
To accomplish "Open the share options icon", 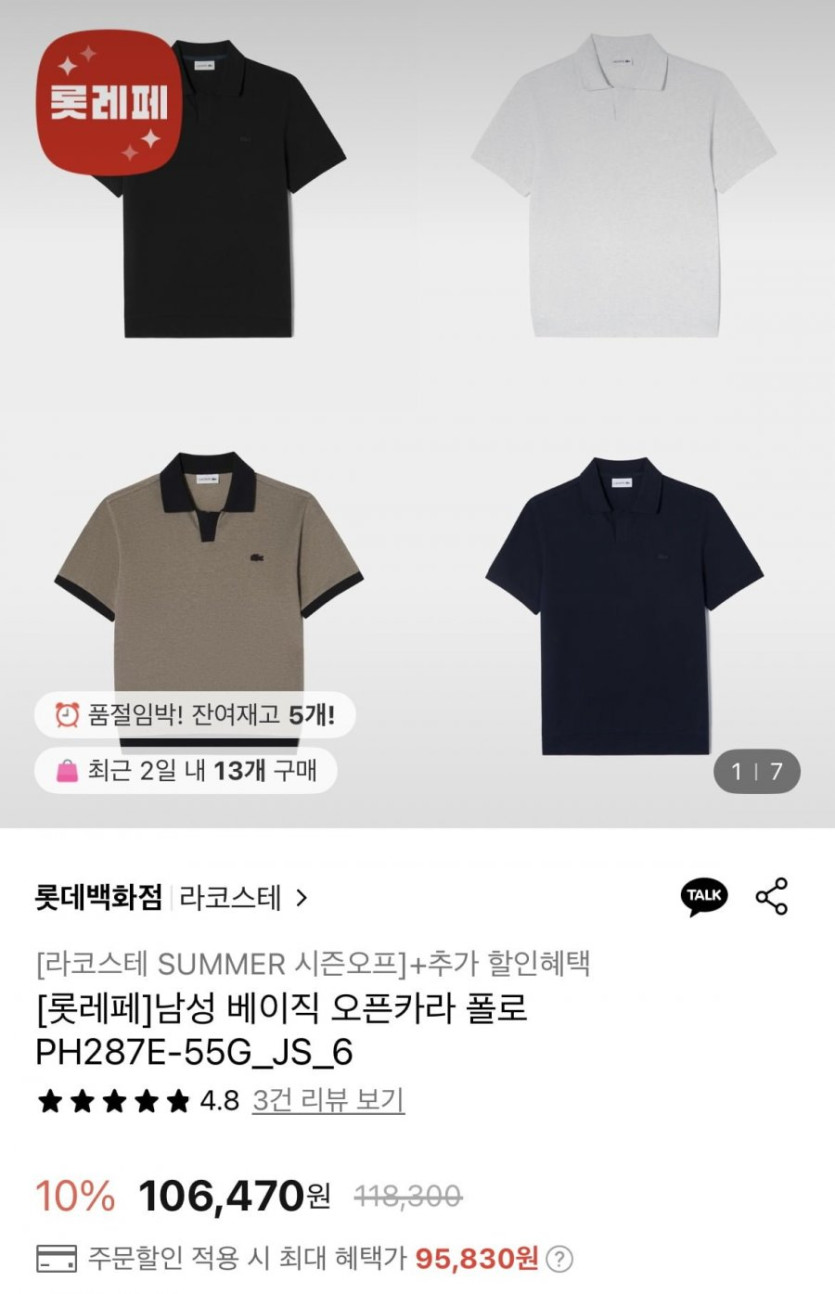I will coord(772,896).
